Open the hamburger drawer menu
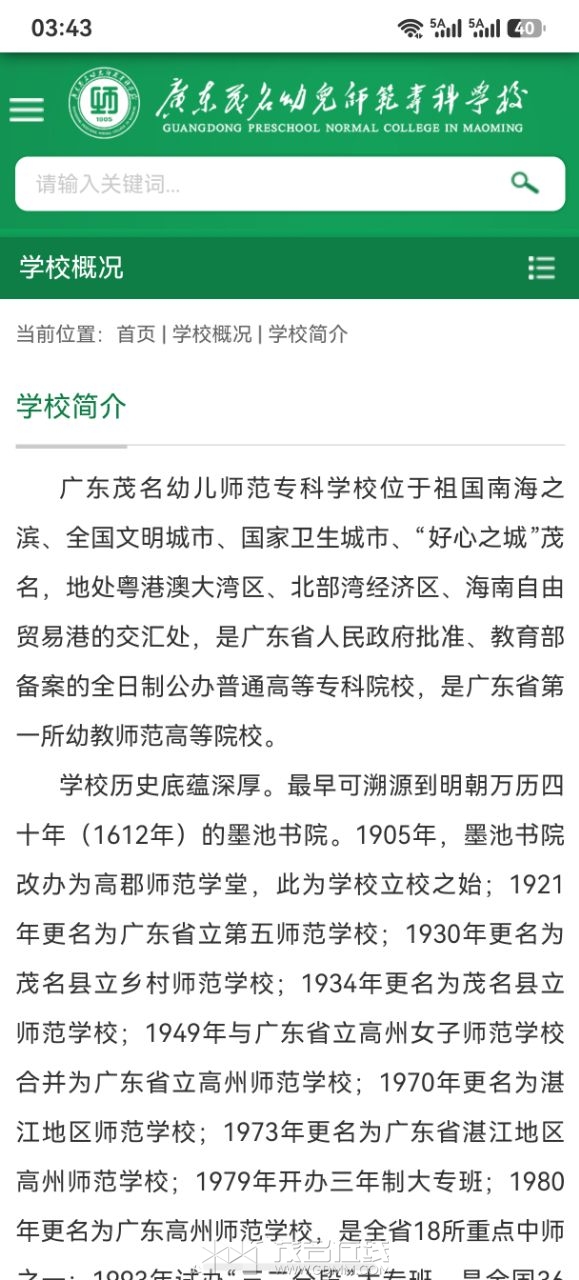Screen dimensions: 579x1280 tap(26, 109)
